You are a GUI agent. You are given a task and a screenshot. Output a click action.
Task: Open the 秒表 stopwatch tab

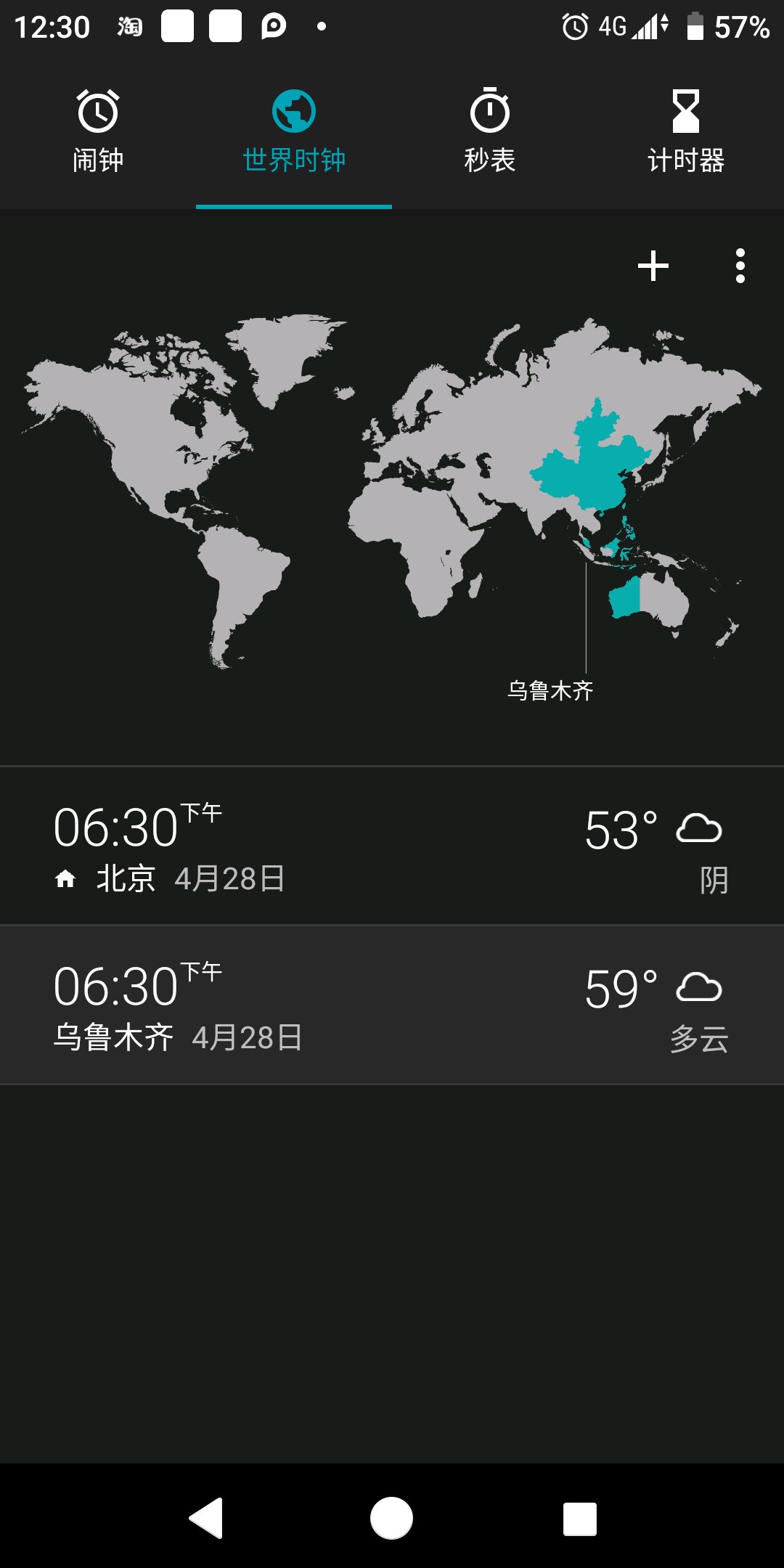(x=490, y=131)
